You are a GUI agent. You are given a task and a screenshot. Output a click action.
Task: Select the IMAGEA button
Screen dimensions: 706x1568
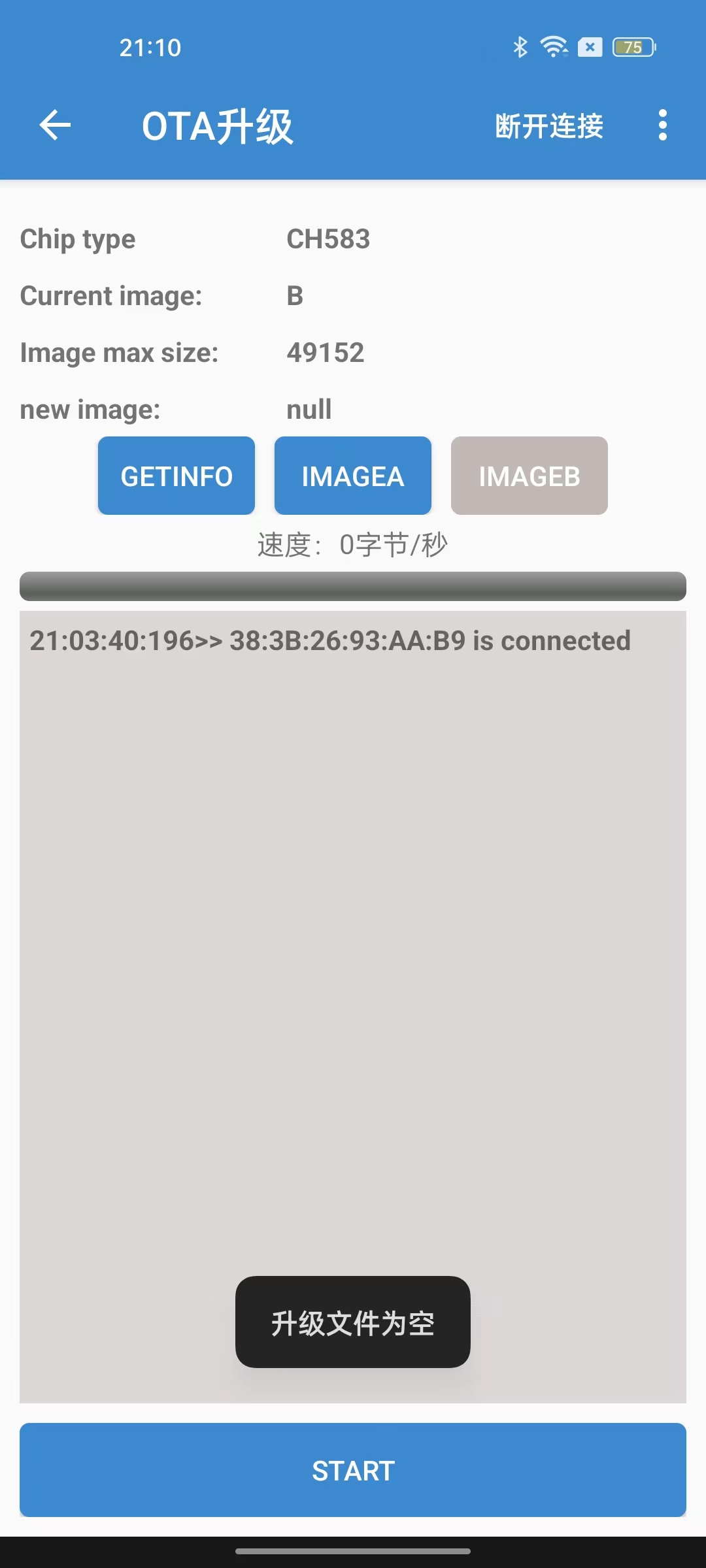[x=353, y=476]
